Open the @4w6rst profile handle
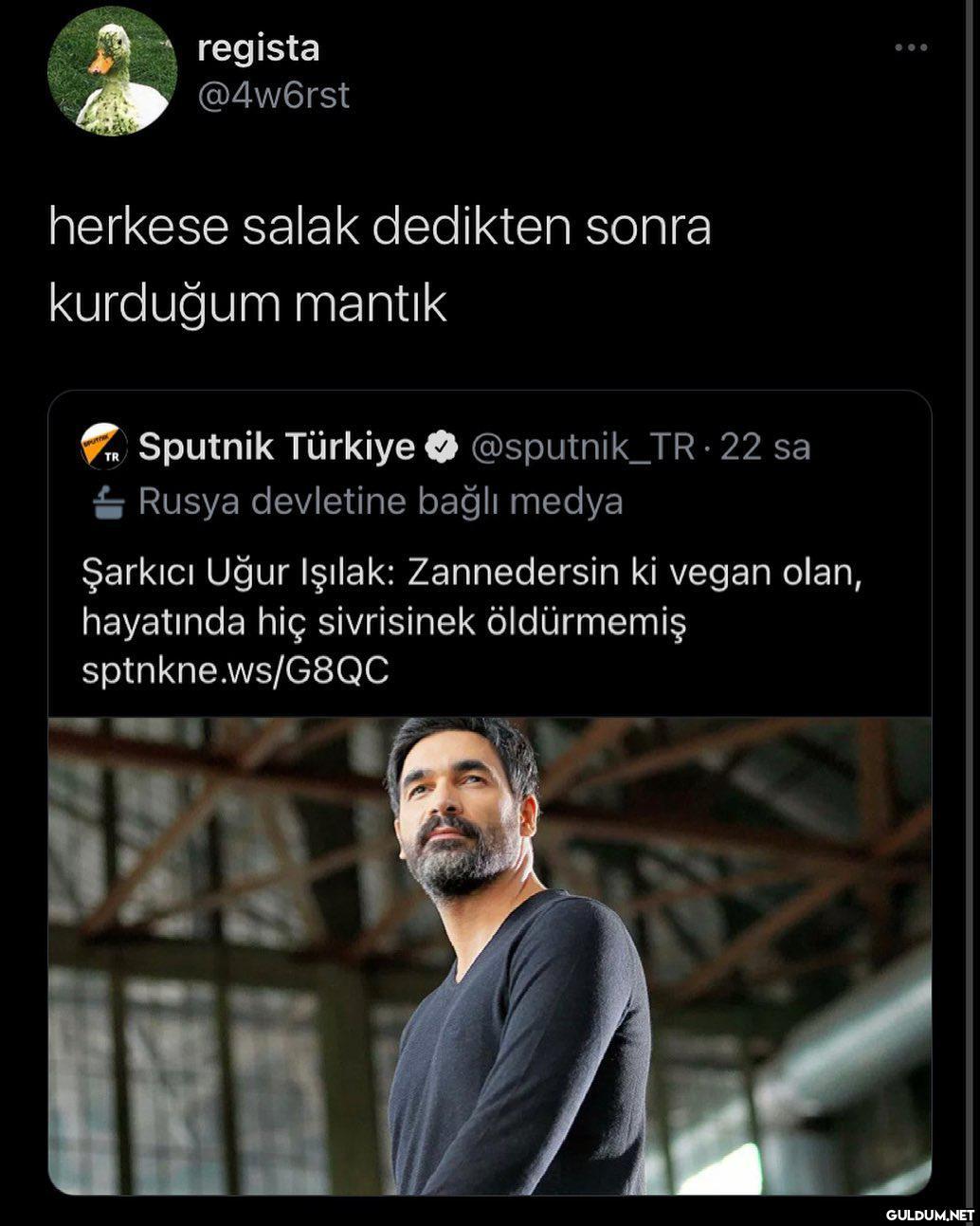The image size is (980, 1226). (x=273, y=96)
